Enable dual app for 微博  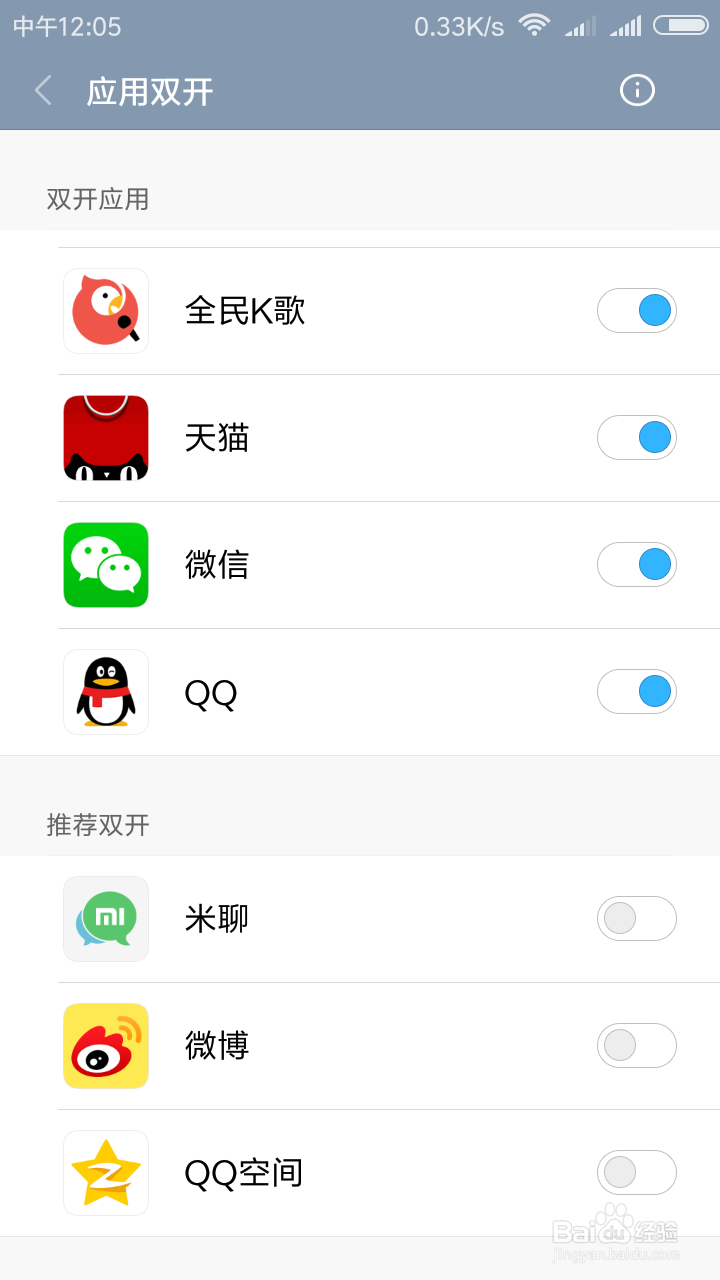[637, 1045]
